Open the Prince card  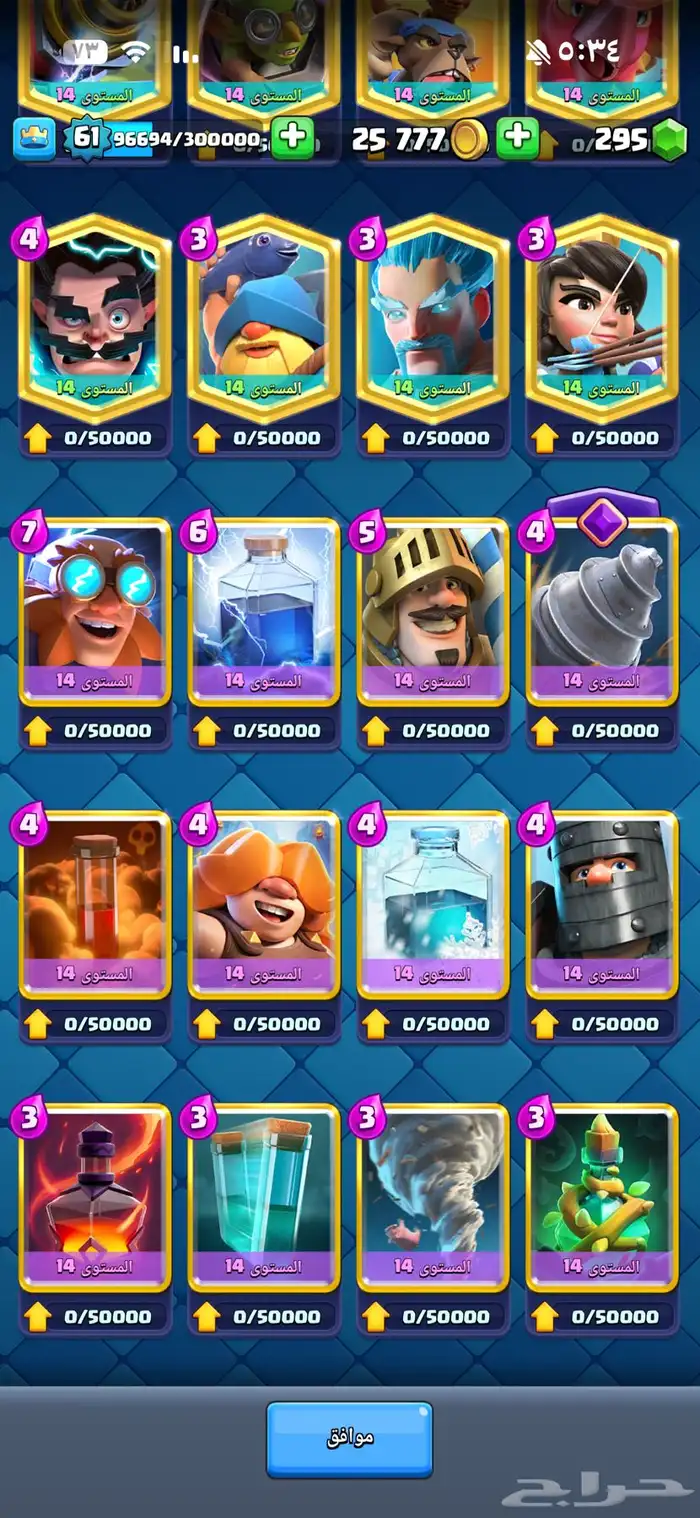[x=433, y=612]
